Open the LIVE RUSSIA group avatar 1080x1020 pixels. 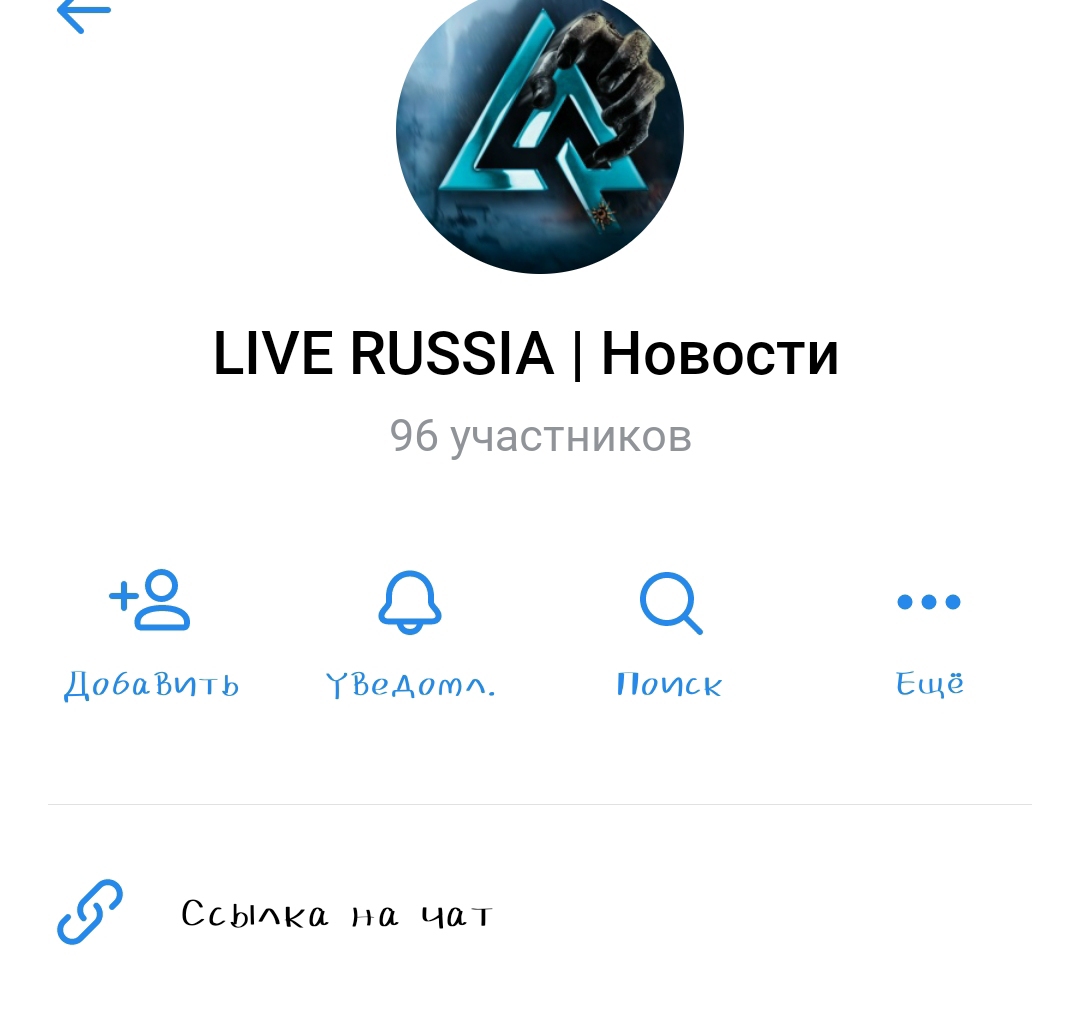point(540,130)
